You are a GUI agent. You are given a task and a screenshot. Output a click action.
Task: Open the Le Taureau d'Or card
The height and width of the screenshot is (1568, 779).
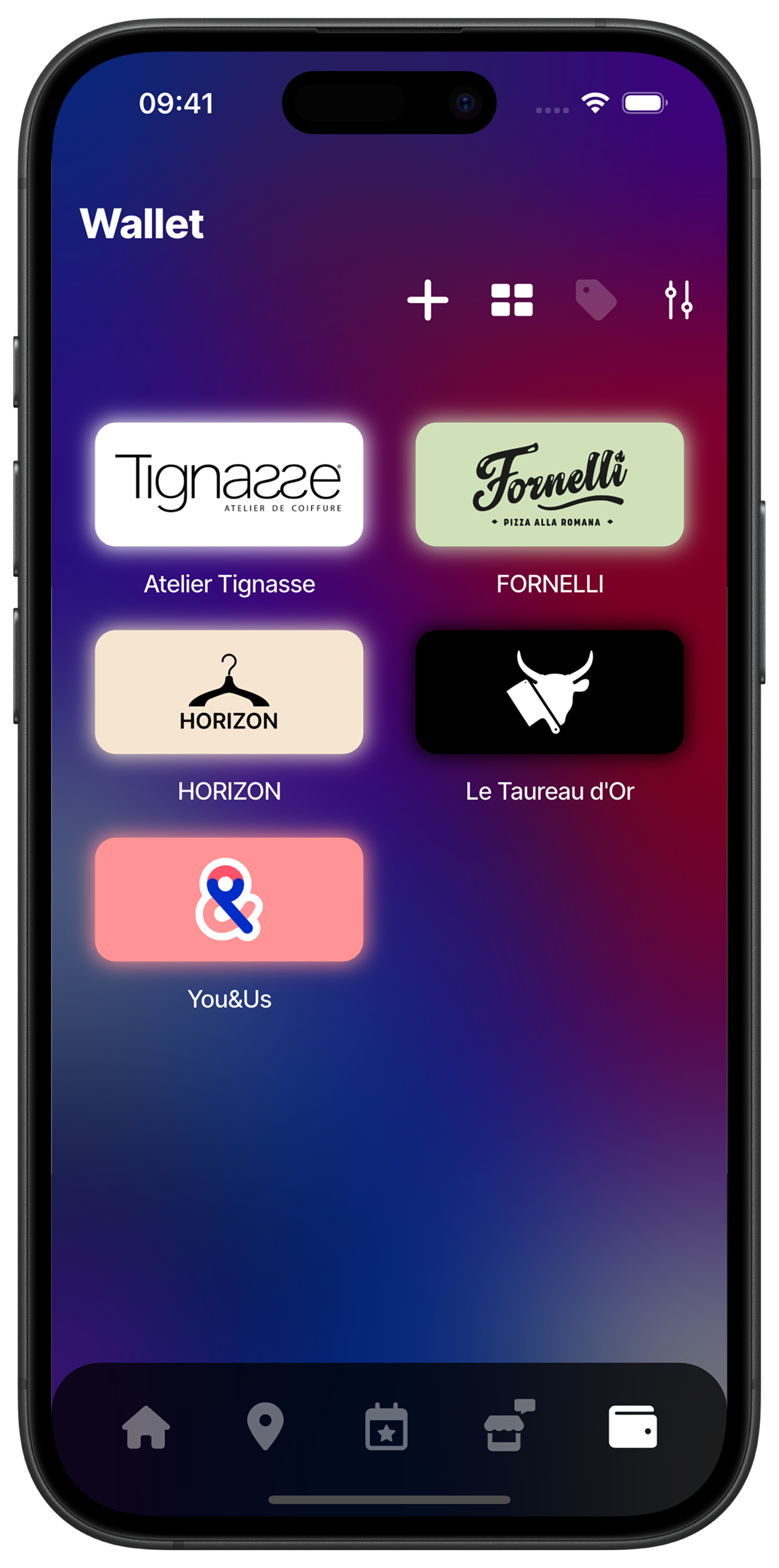click(550, 692)
